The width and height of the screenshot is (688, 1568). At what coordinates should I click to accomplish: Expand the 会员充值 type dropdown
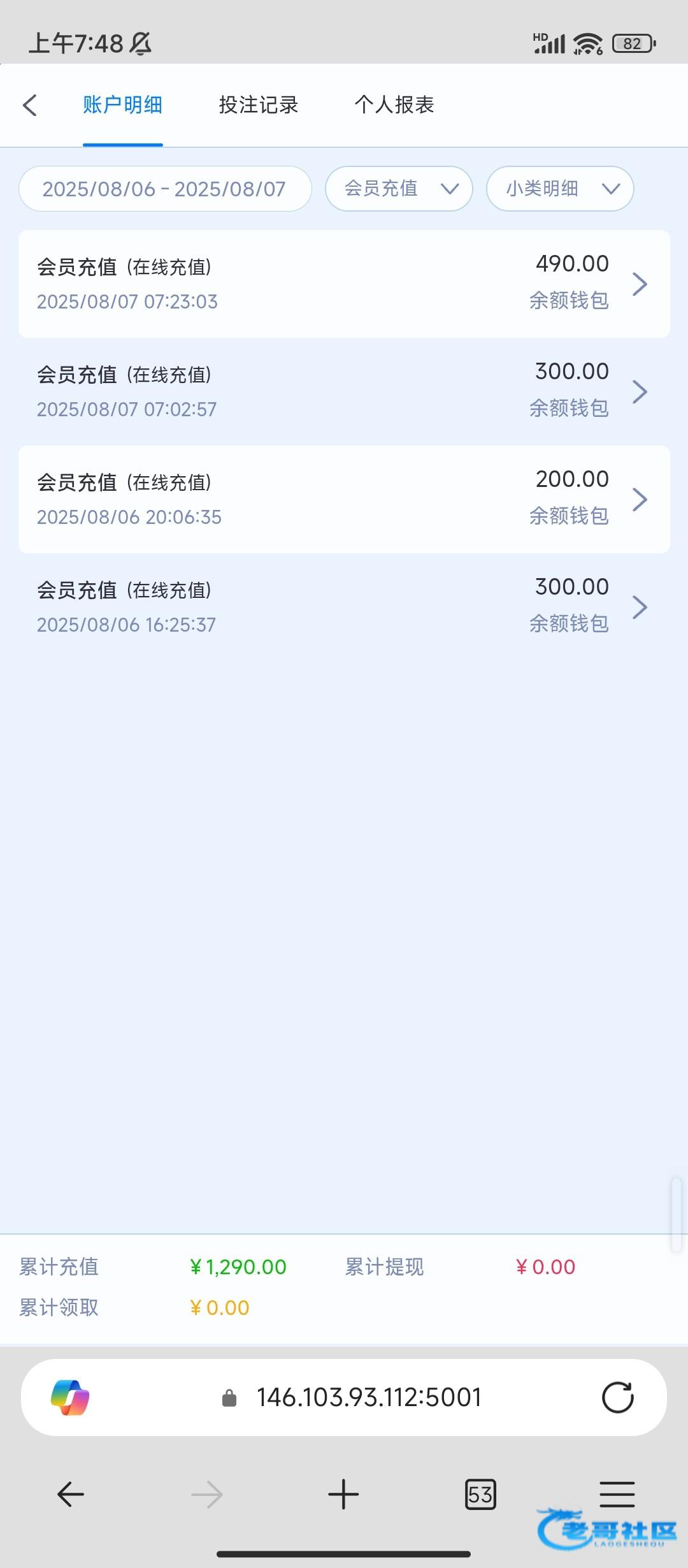[399, 189]
